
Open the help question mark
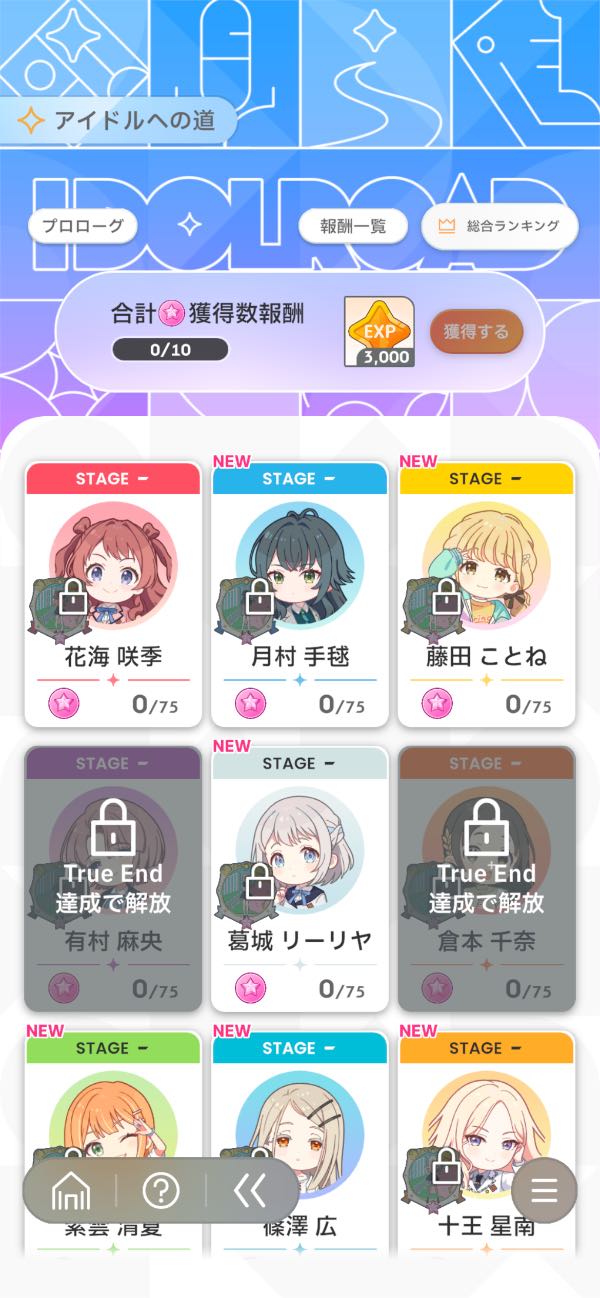(x=161, y=1190)
